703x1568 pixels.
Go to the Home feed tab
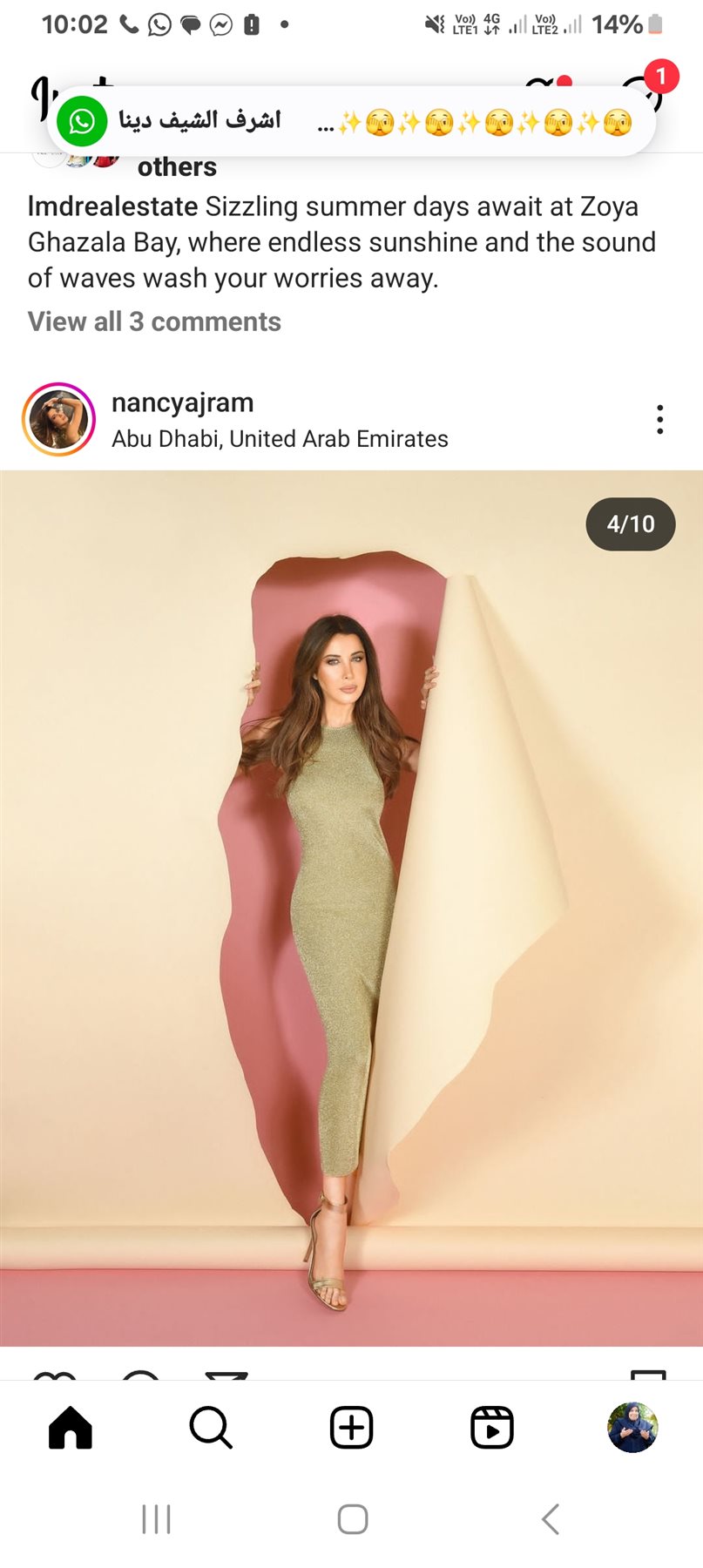coord(71,1428)
